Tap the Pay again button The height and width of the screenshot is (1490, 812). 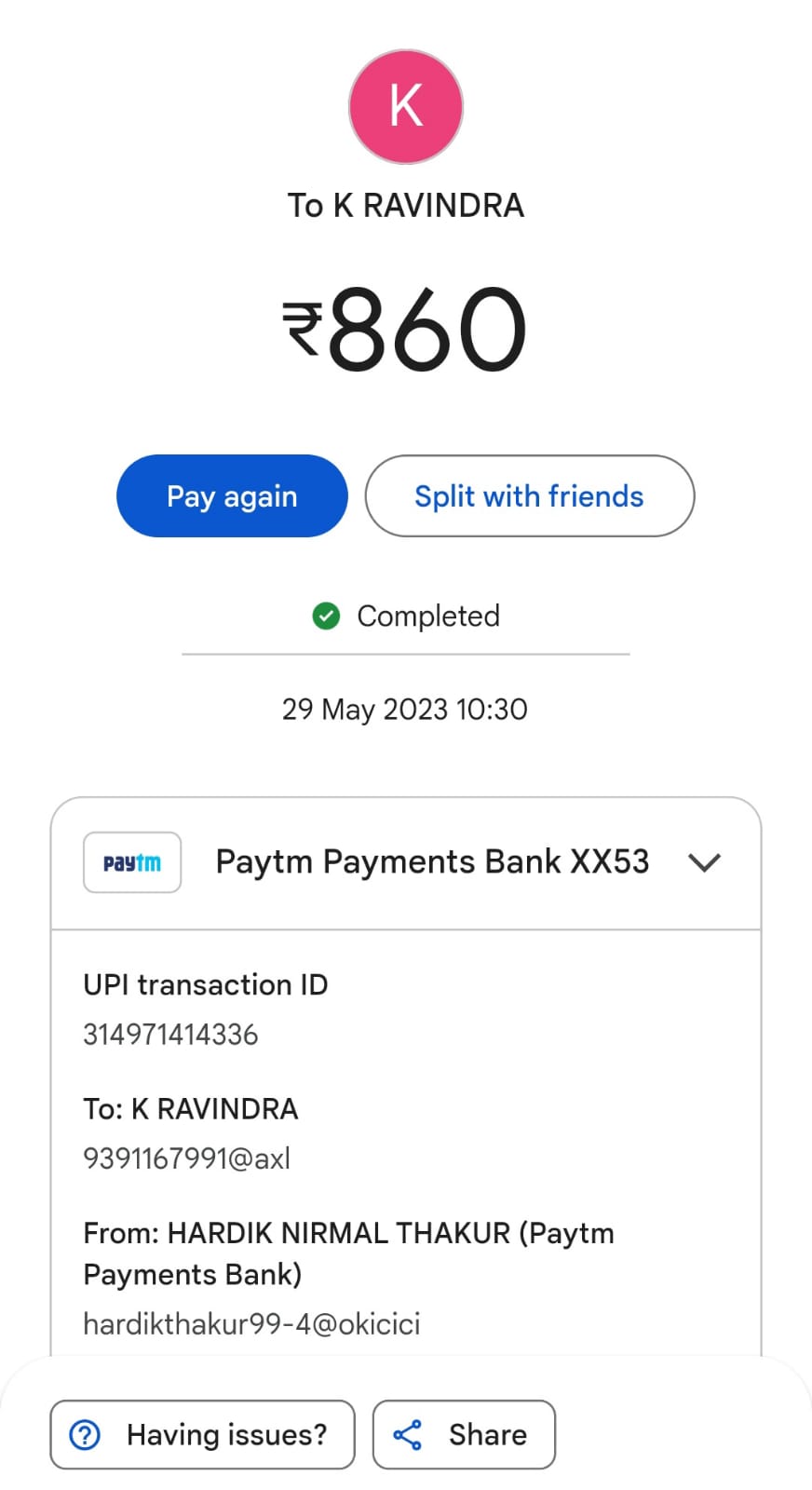(232, 496)
